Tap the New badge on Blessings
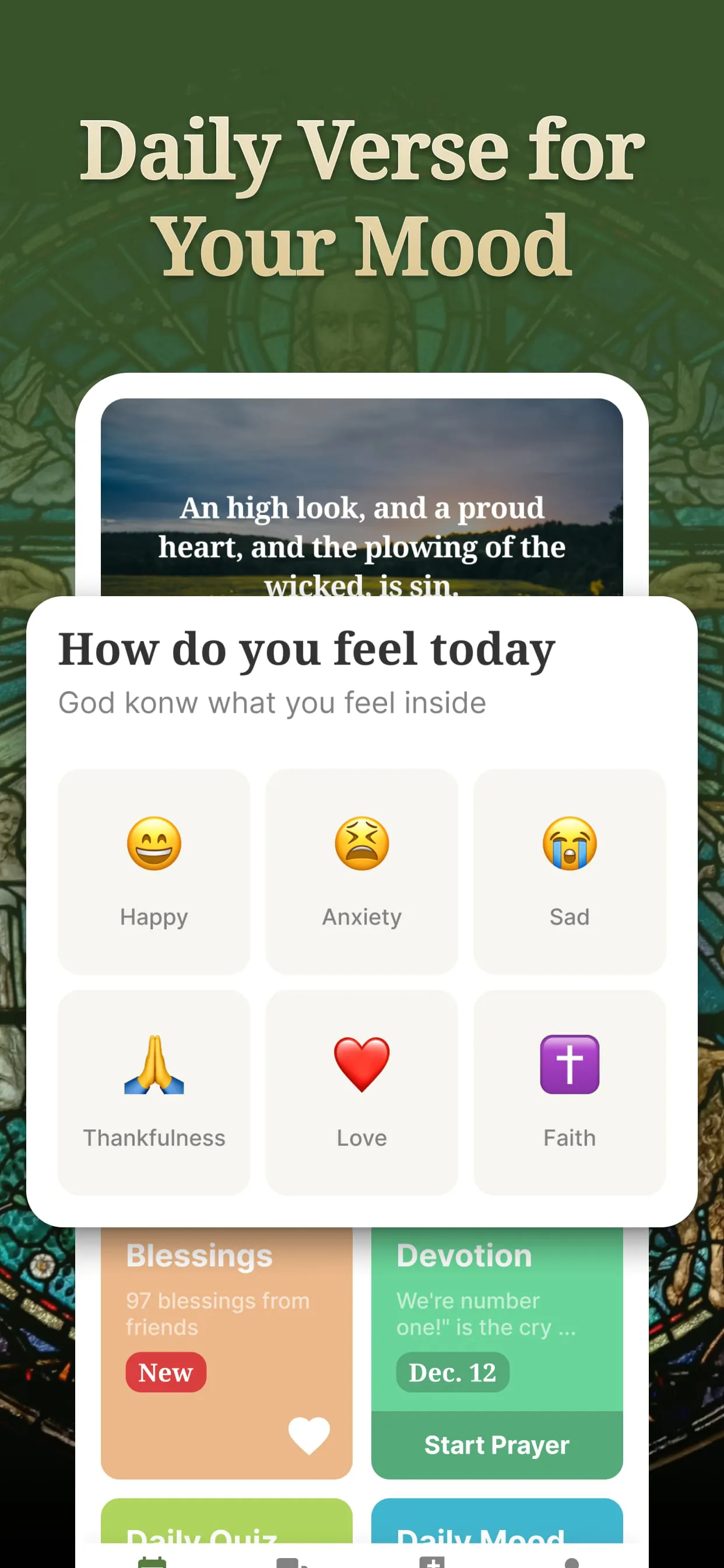Image resolution: width=724 pixels, height=1568 pixels. (x=165, y=1373)
